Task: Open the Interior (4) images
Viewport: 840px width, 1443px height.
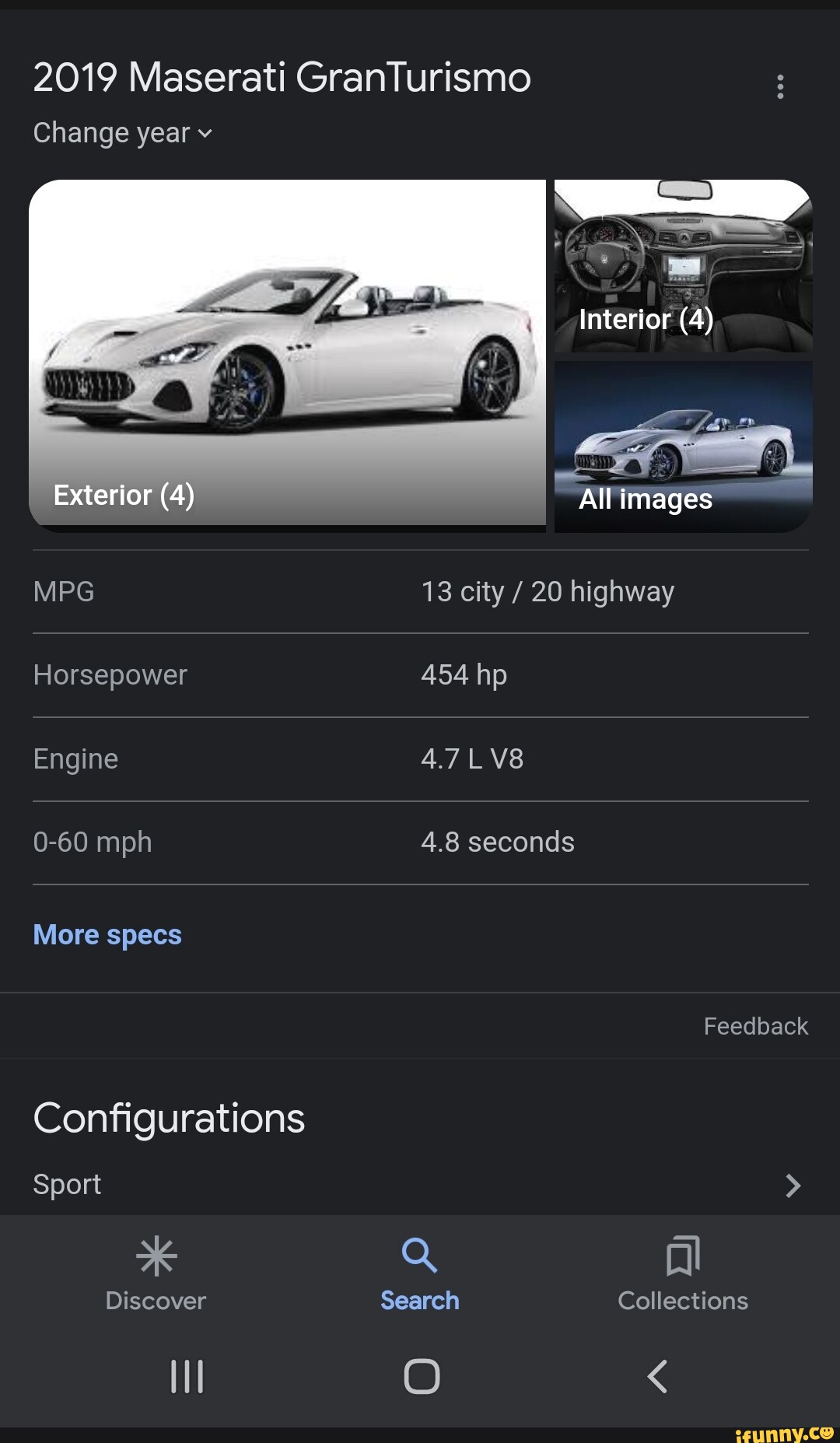Action: (x=682, y=264)
